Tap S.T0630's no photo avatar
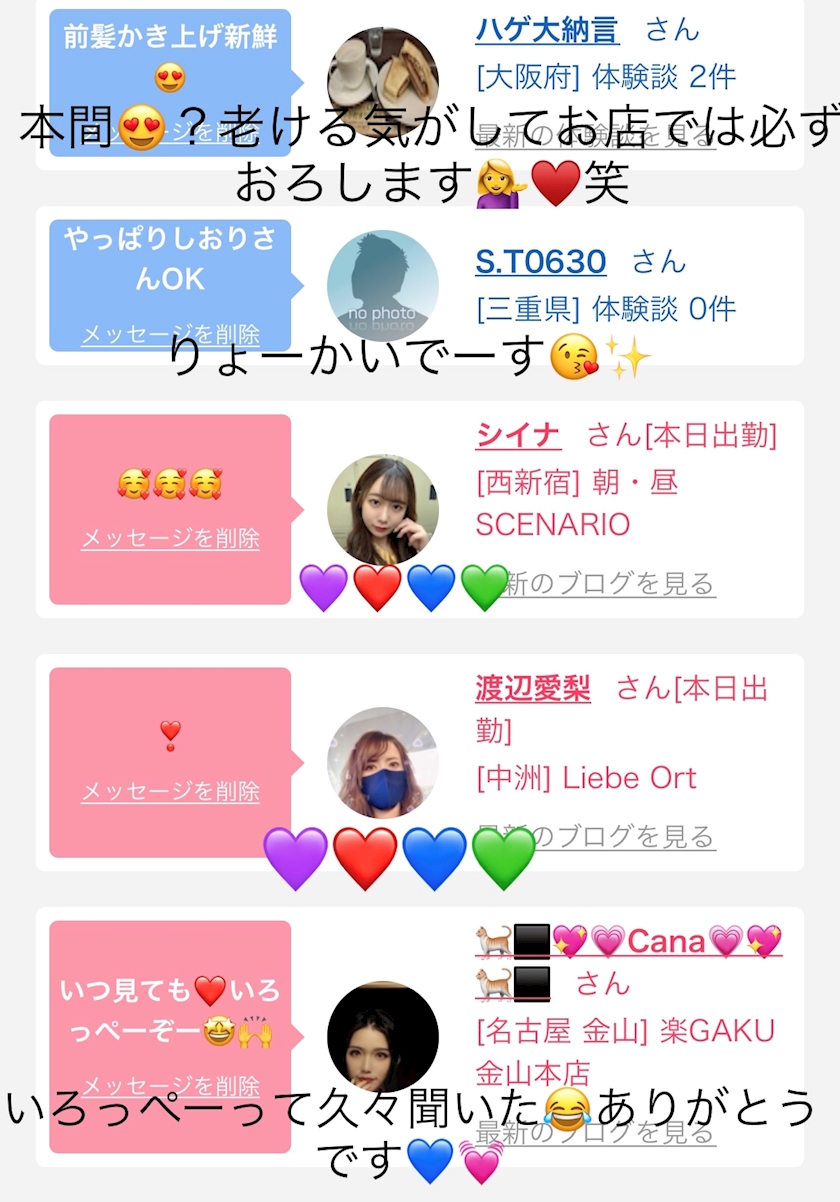 coord(382,285)
